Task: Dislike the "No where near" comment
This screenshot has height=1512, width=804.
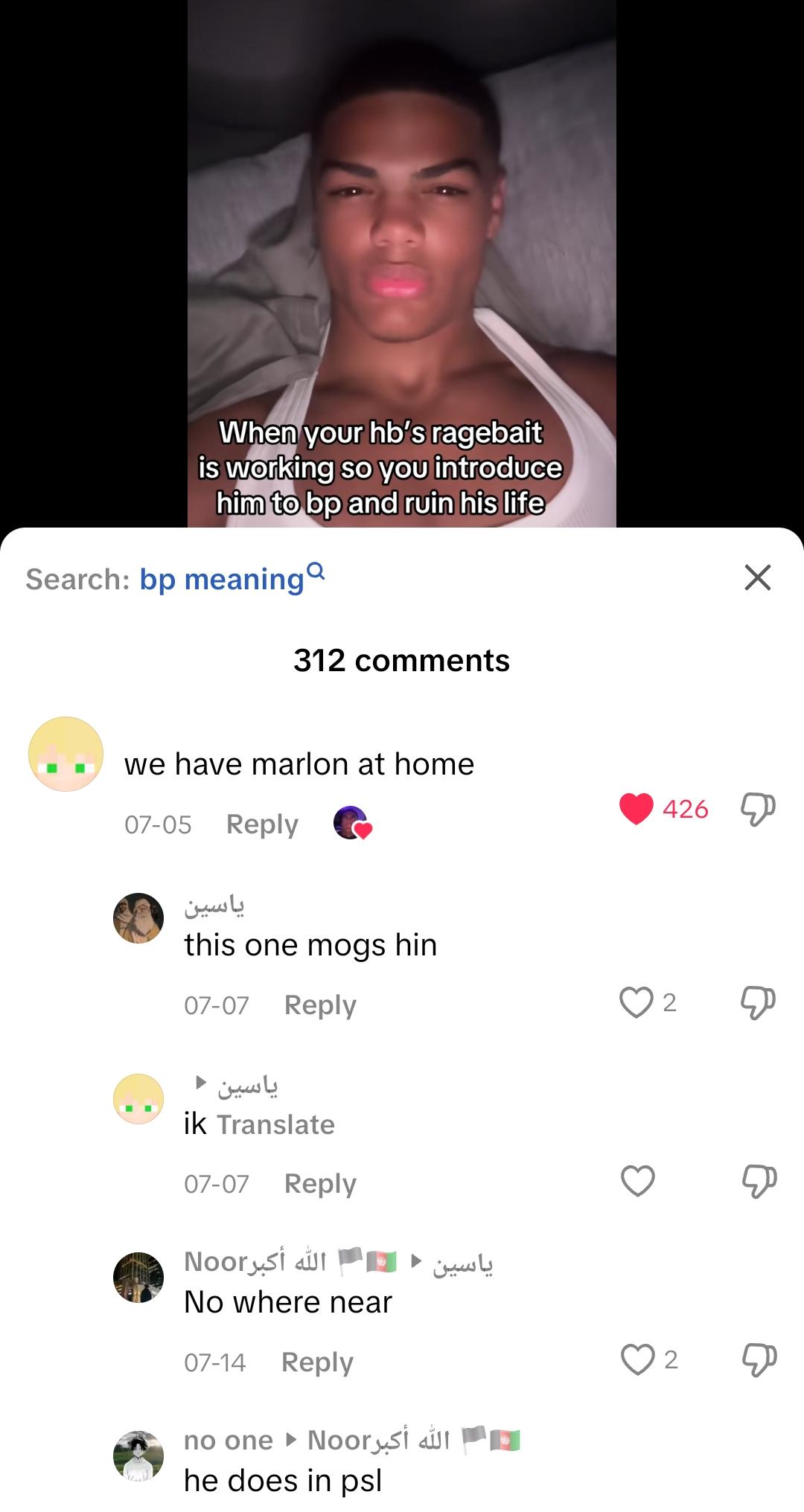Action: 759,1359
